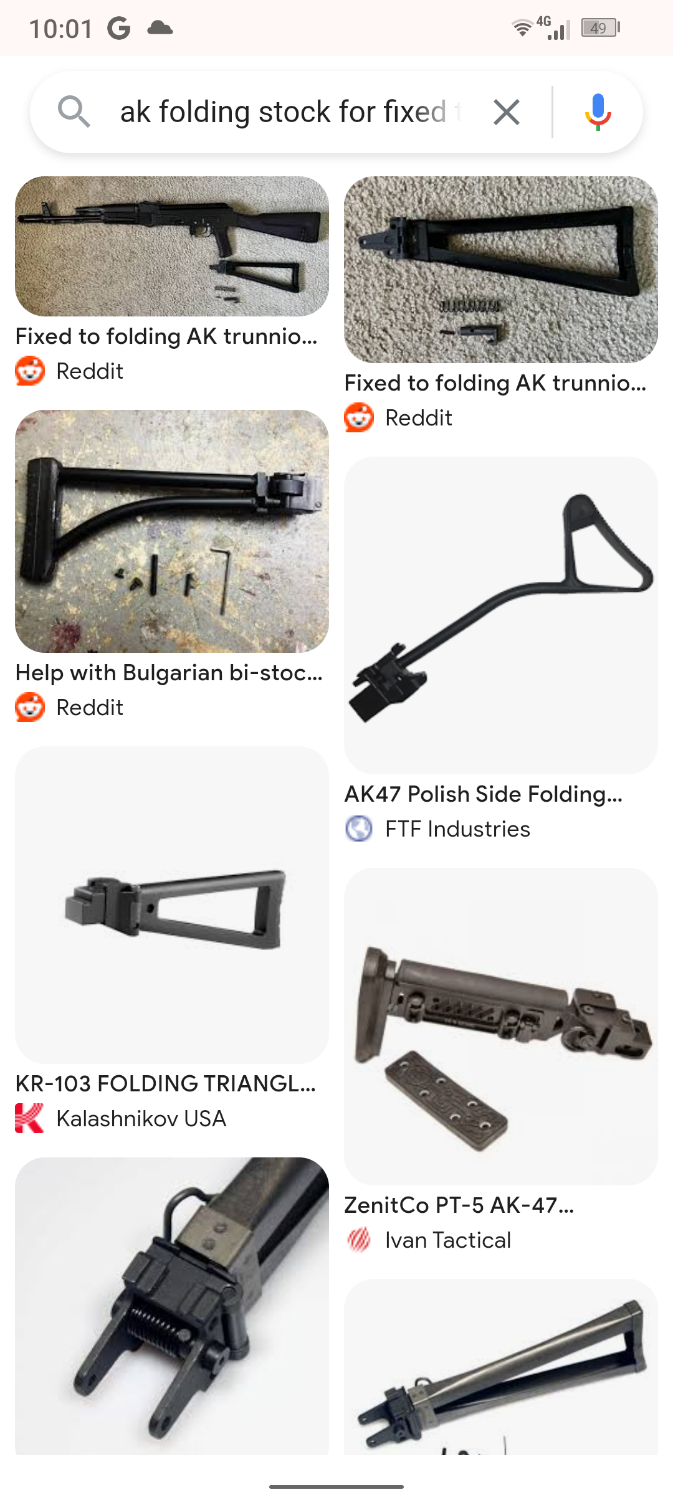Clear the search query with X
The image size is (673, 1500).
(507, 113)
